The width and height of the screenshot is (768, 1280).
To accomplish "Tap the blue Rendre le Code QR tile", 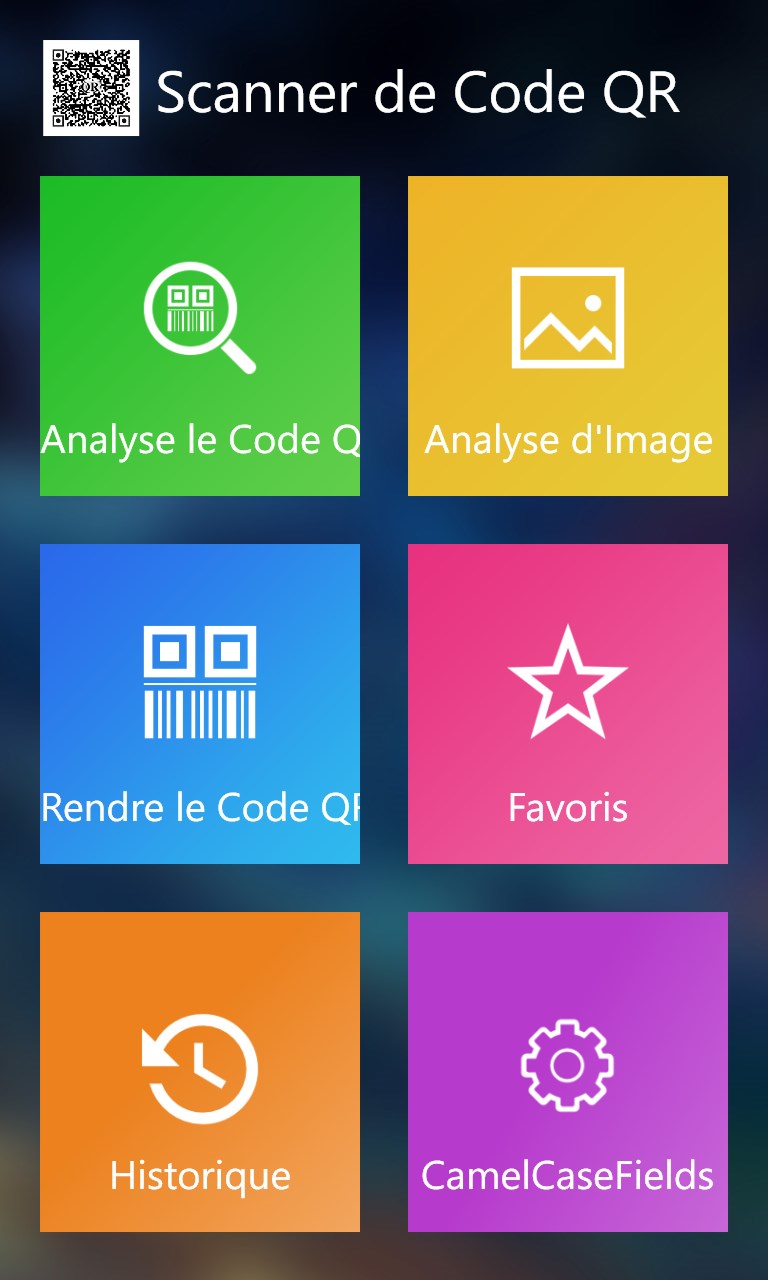I will (x=200, y=704).
